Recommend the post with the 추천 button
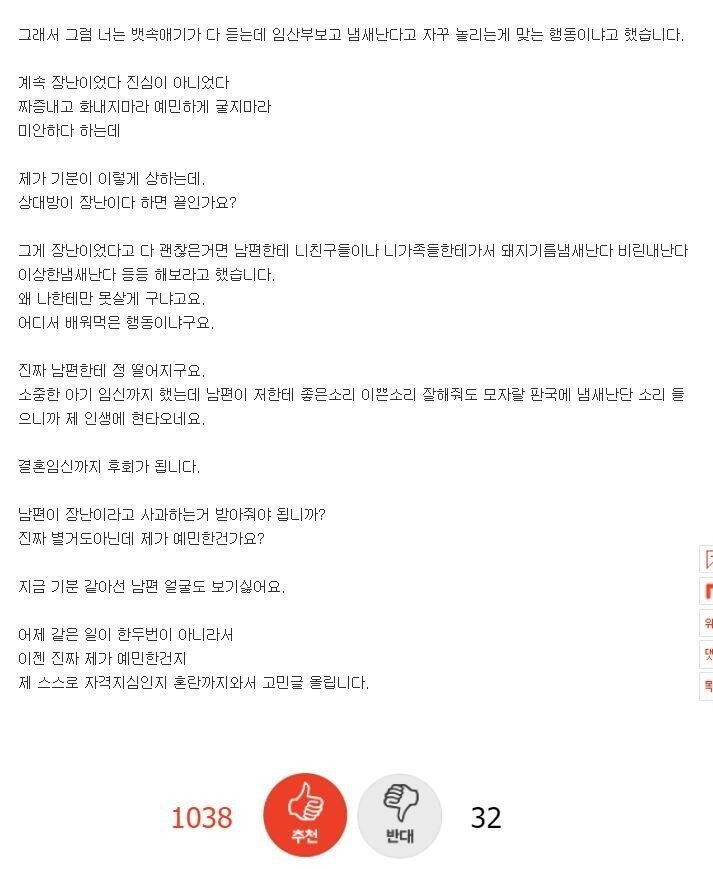Screen dimensions: 713x869 [305, 815]
